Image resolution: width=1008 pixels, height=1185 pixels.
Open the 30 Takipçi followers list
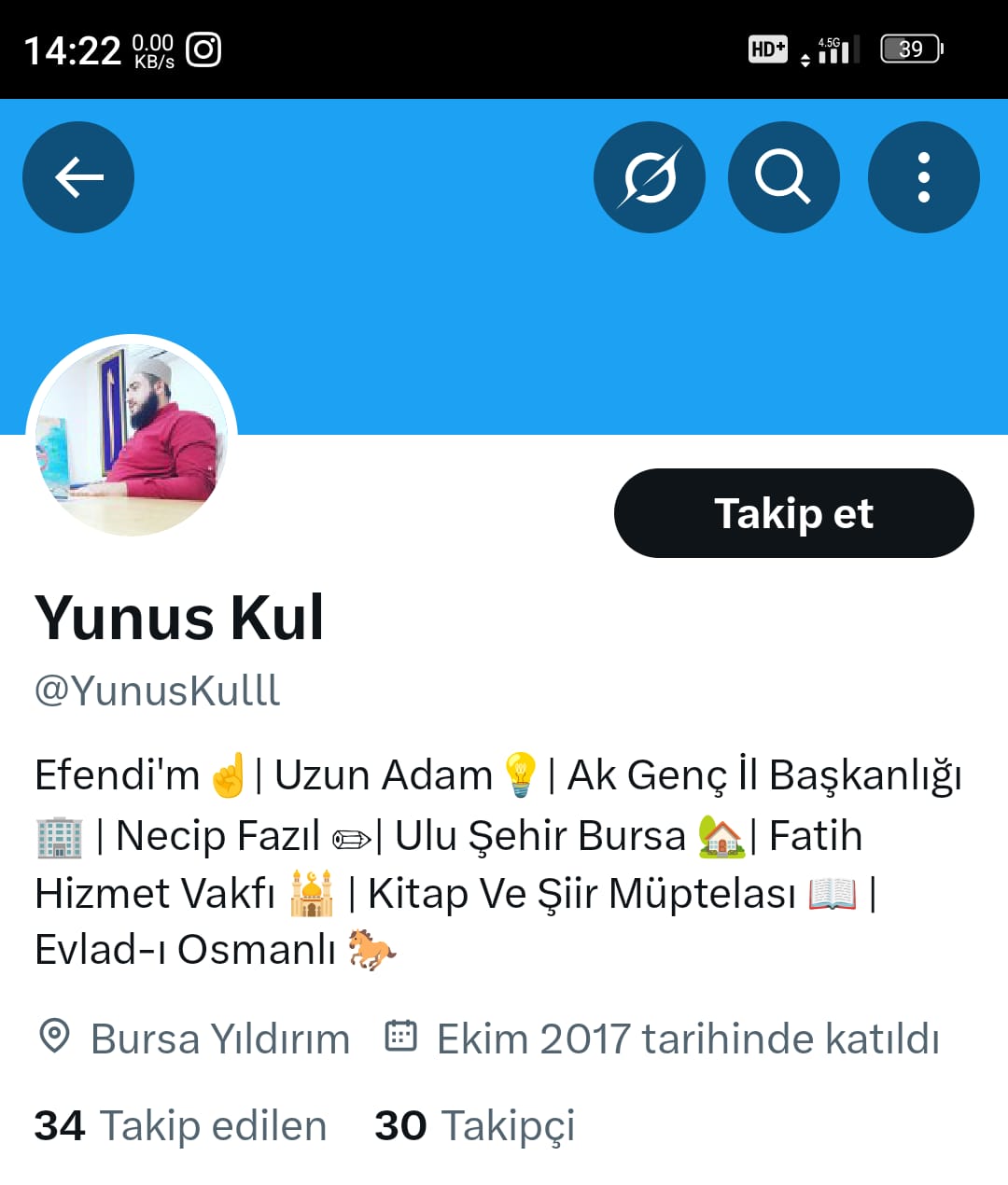tap(474, 1125)
